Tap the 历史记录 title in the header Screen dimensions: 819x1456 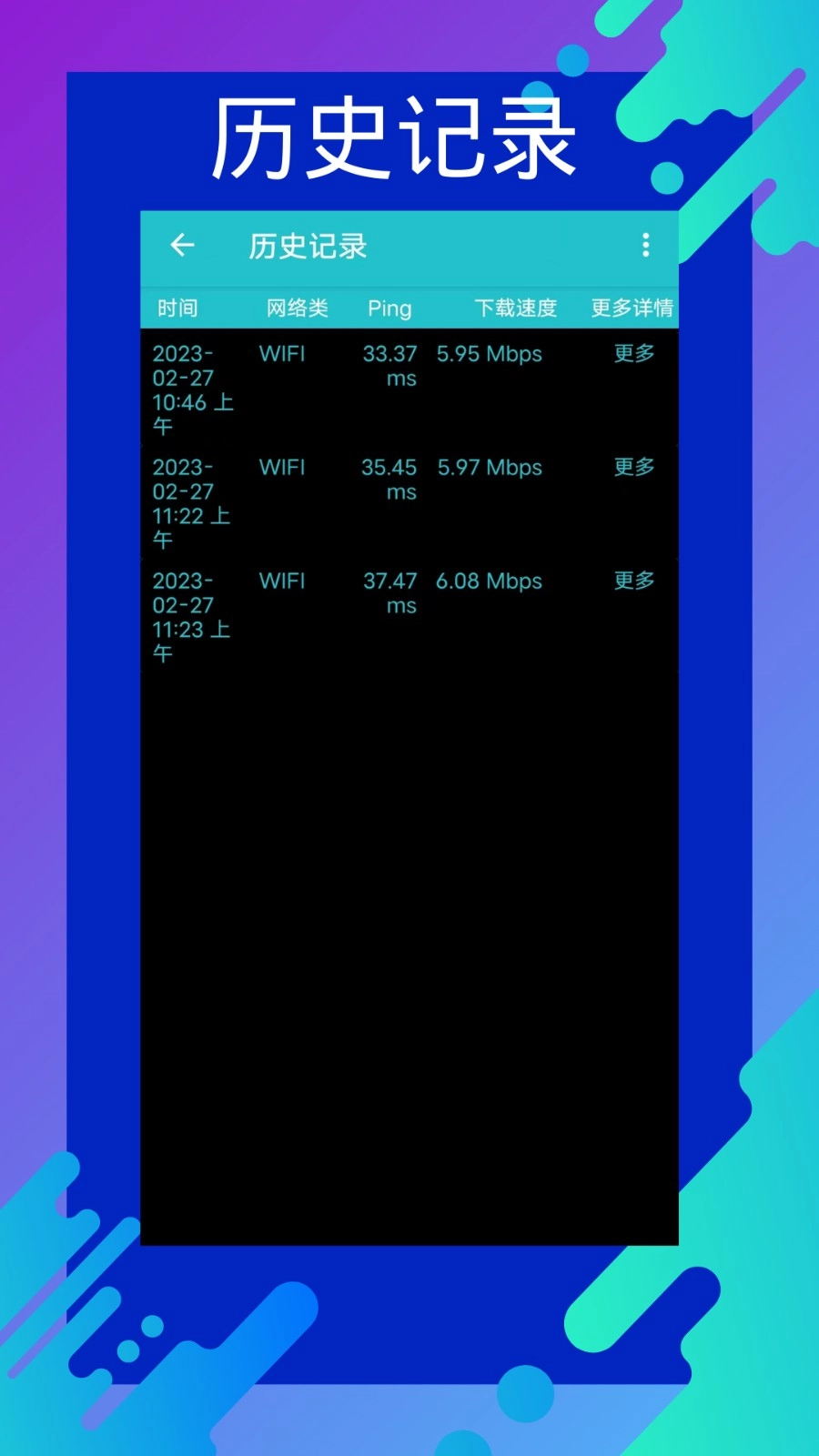pyautogui.click(x=308, y=247)
